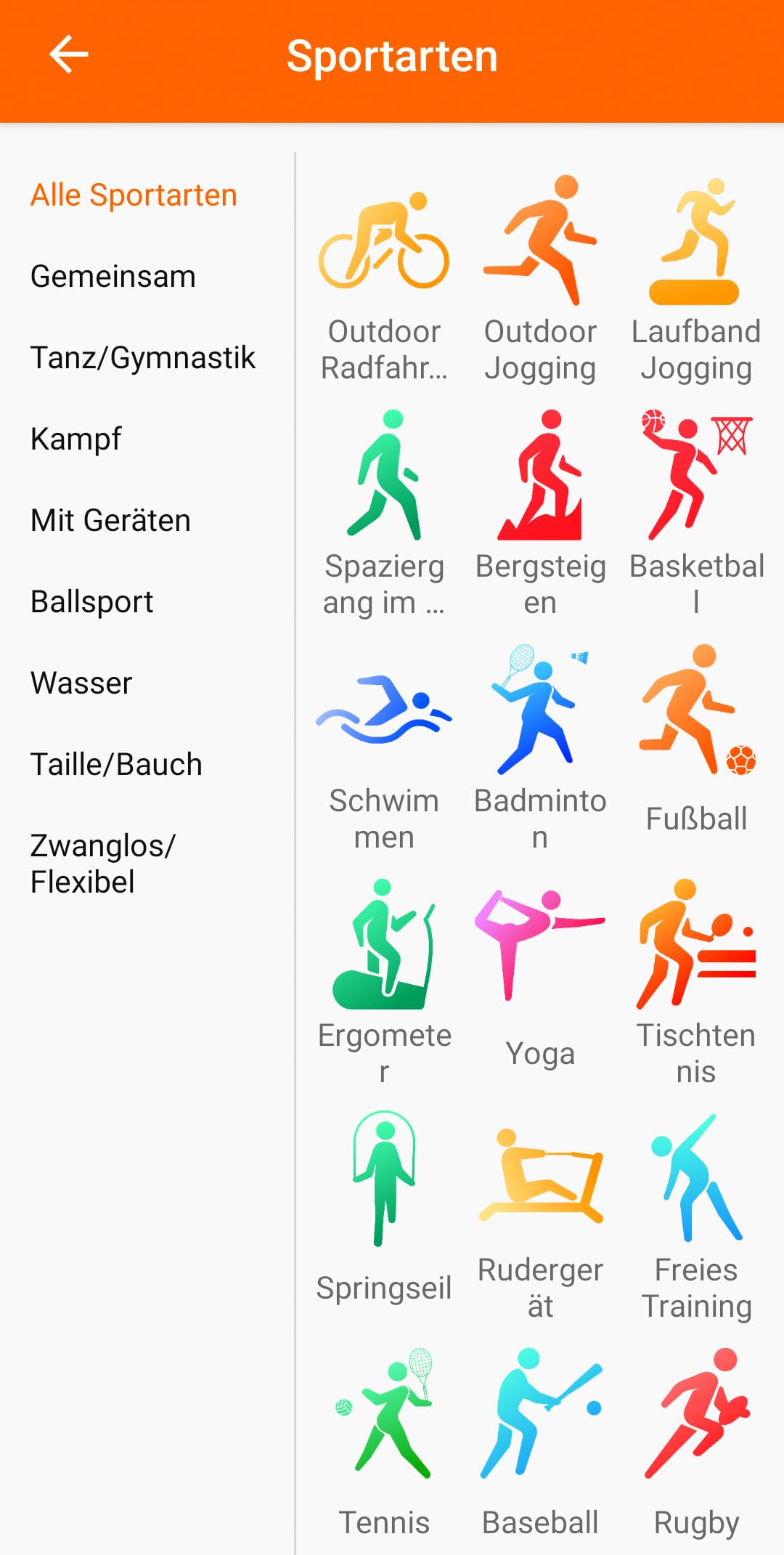This screenshot has width=784, height=1555.
Task: Select Outdoor Jogging
Action: click(x=540, y=280)
